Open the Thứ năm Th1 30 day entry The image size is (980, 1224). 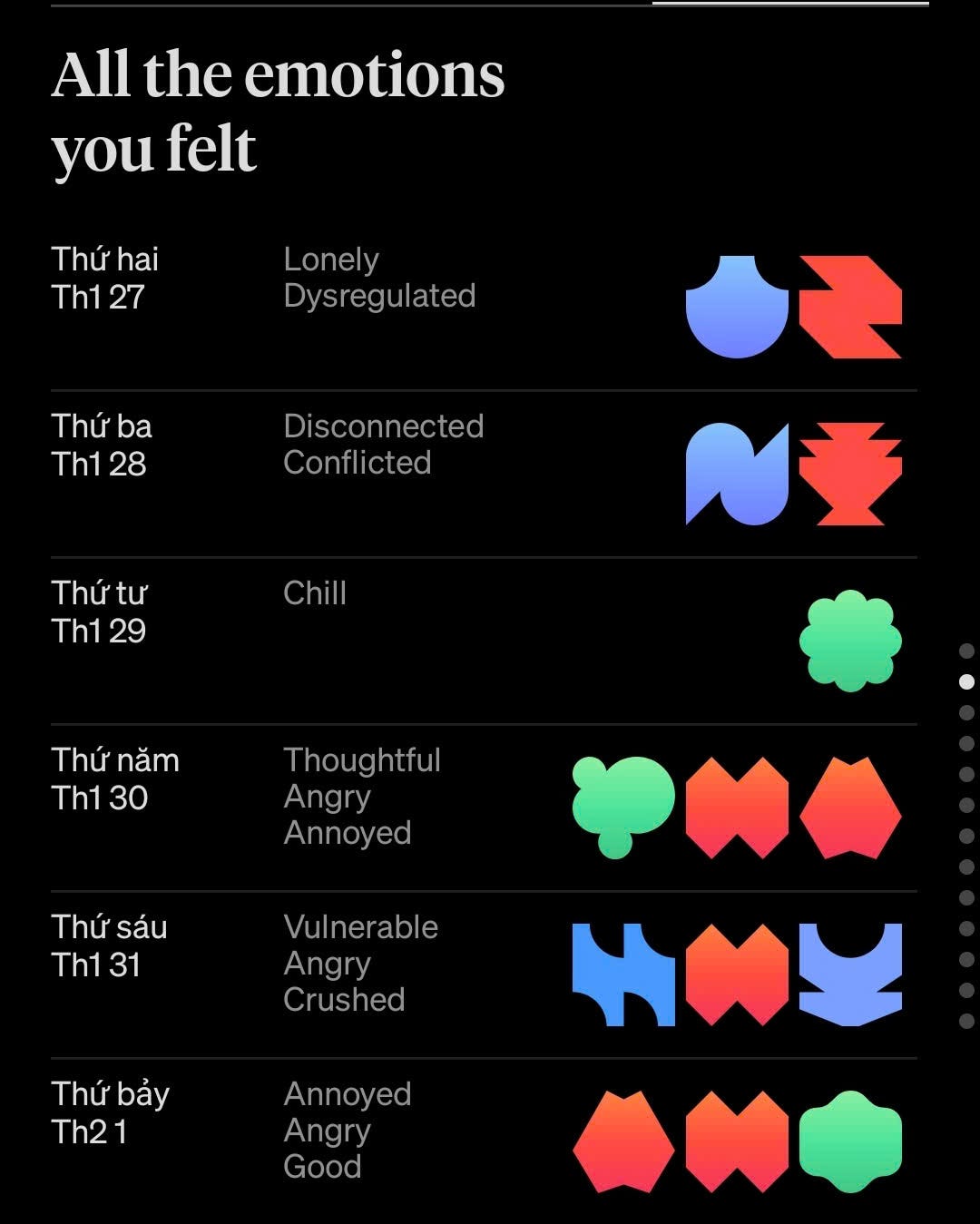pyautogui.click(x=484, y=808)
